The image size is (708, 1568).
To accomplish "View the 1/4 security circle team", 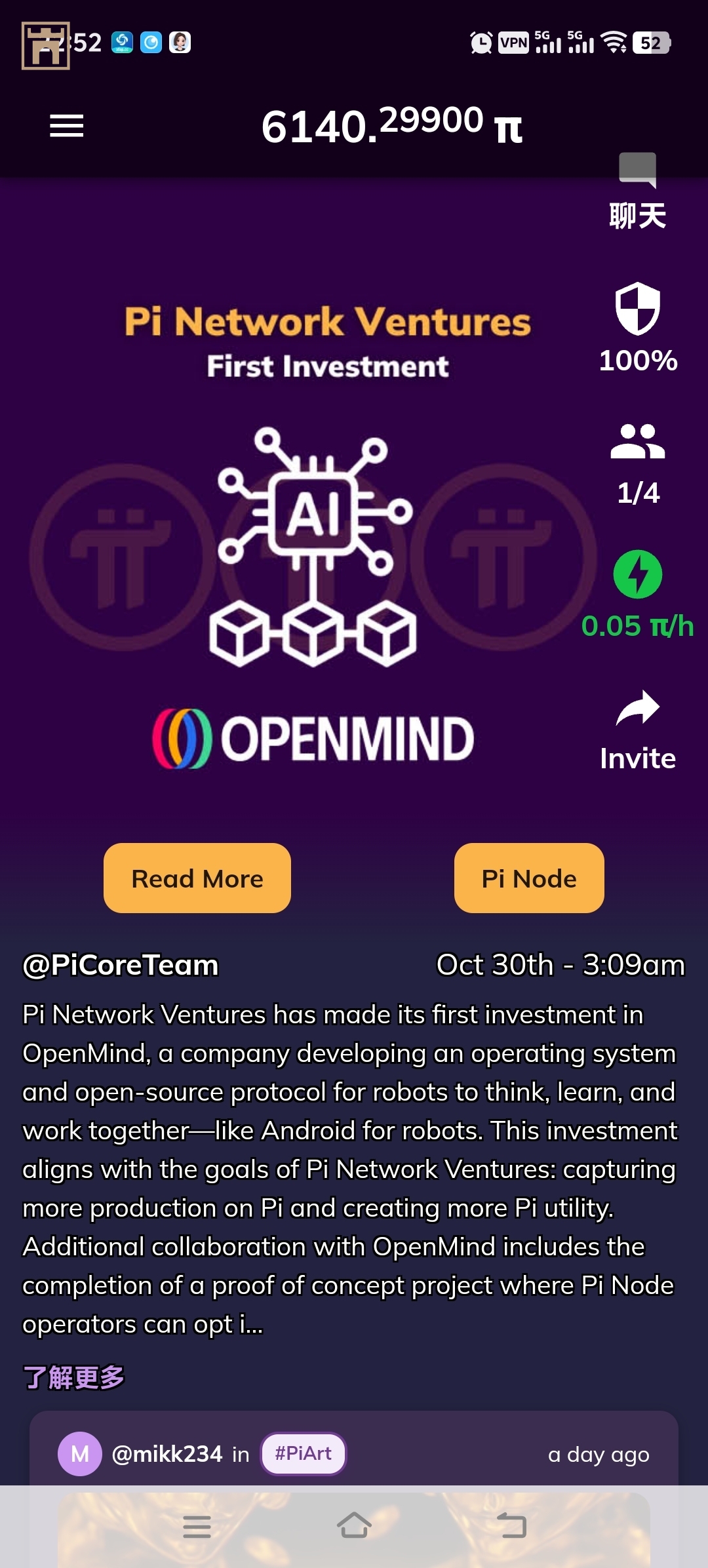I will tap(637, 463).
